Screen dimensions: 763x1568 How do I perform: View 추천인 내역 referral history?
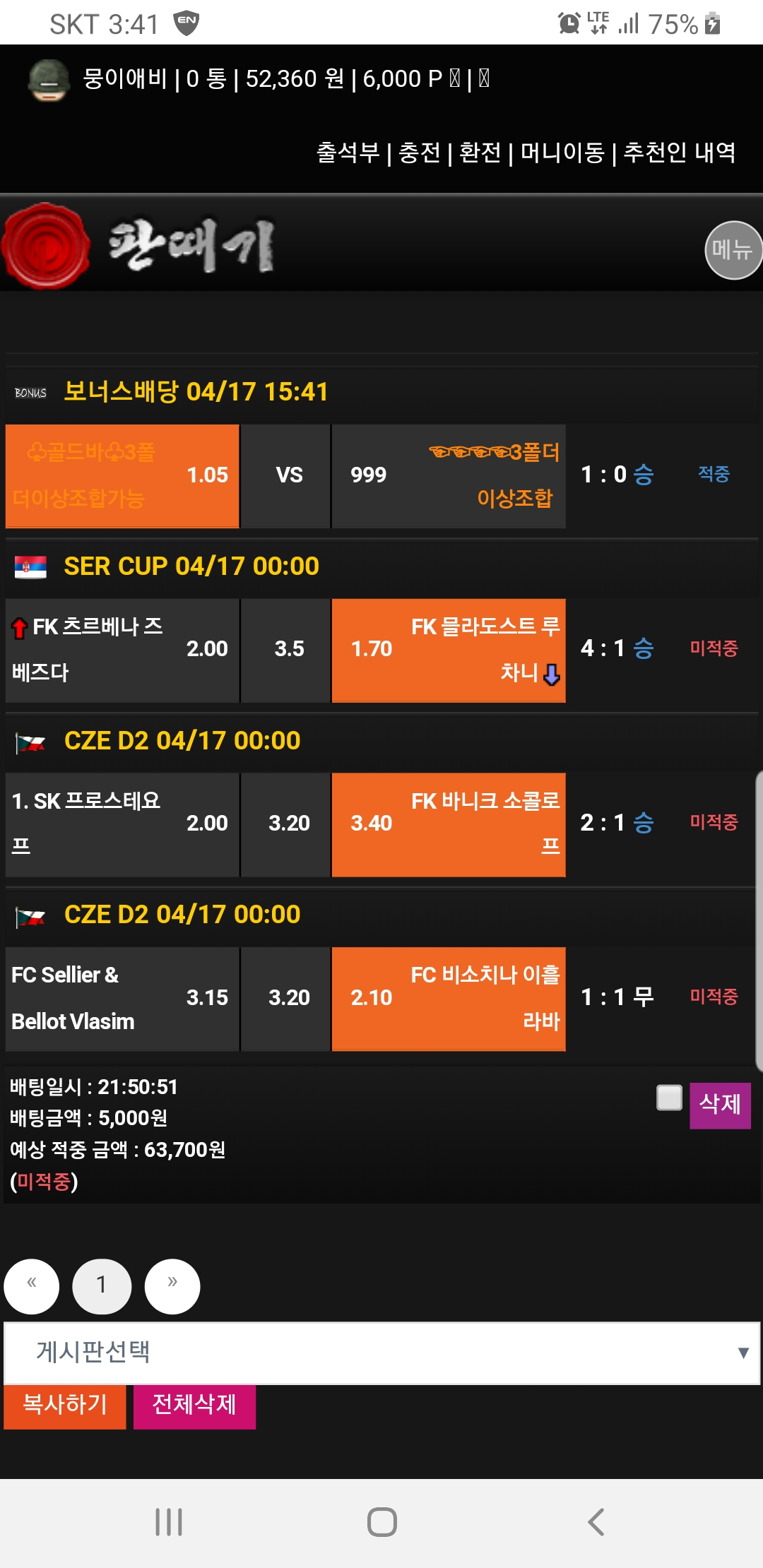coord(679,153)
